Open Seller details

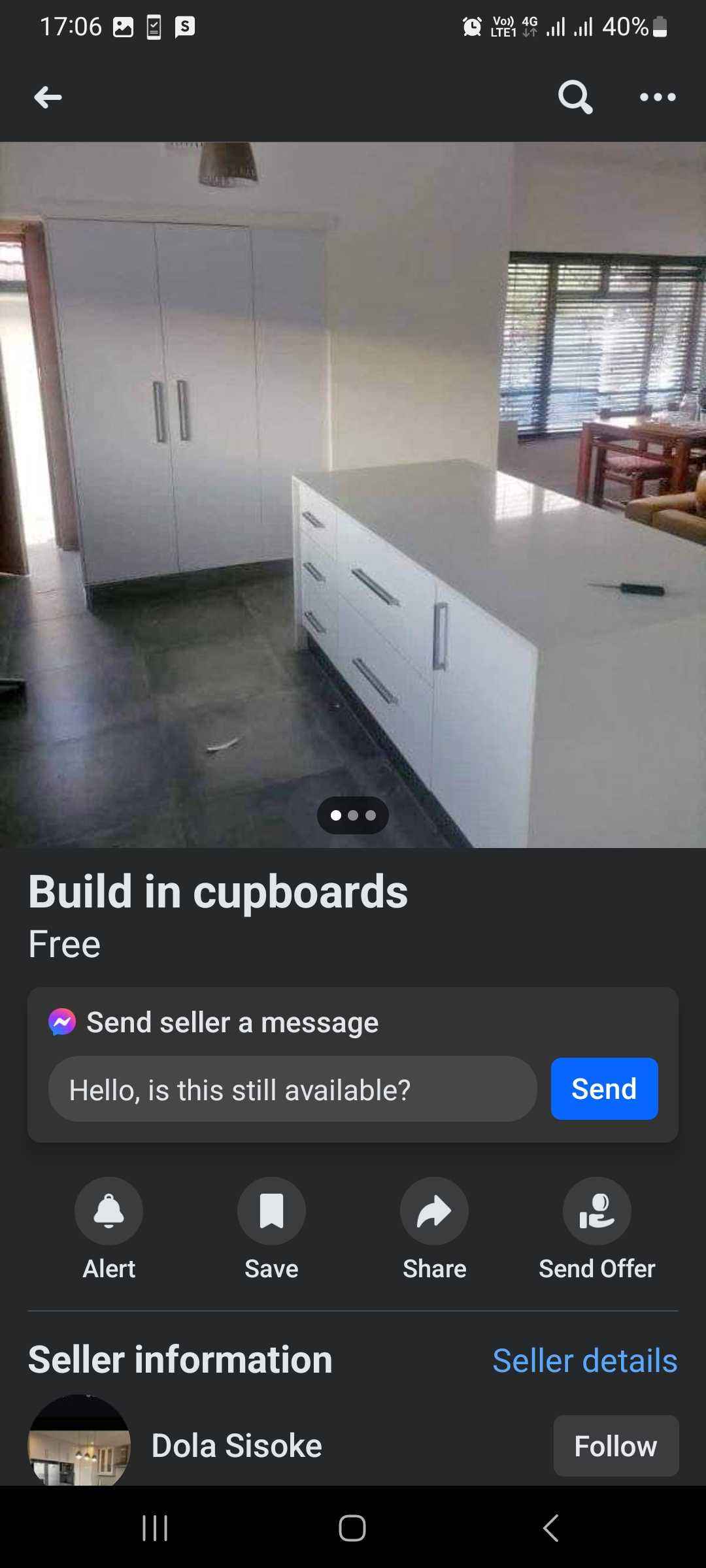tap(585, 1360)
